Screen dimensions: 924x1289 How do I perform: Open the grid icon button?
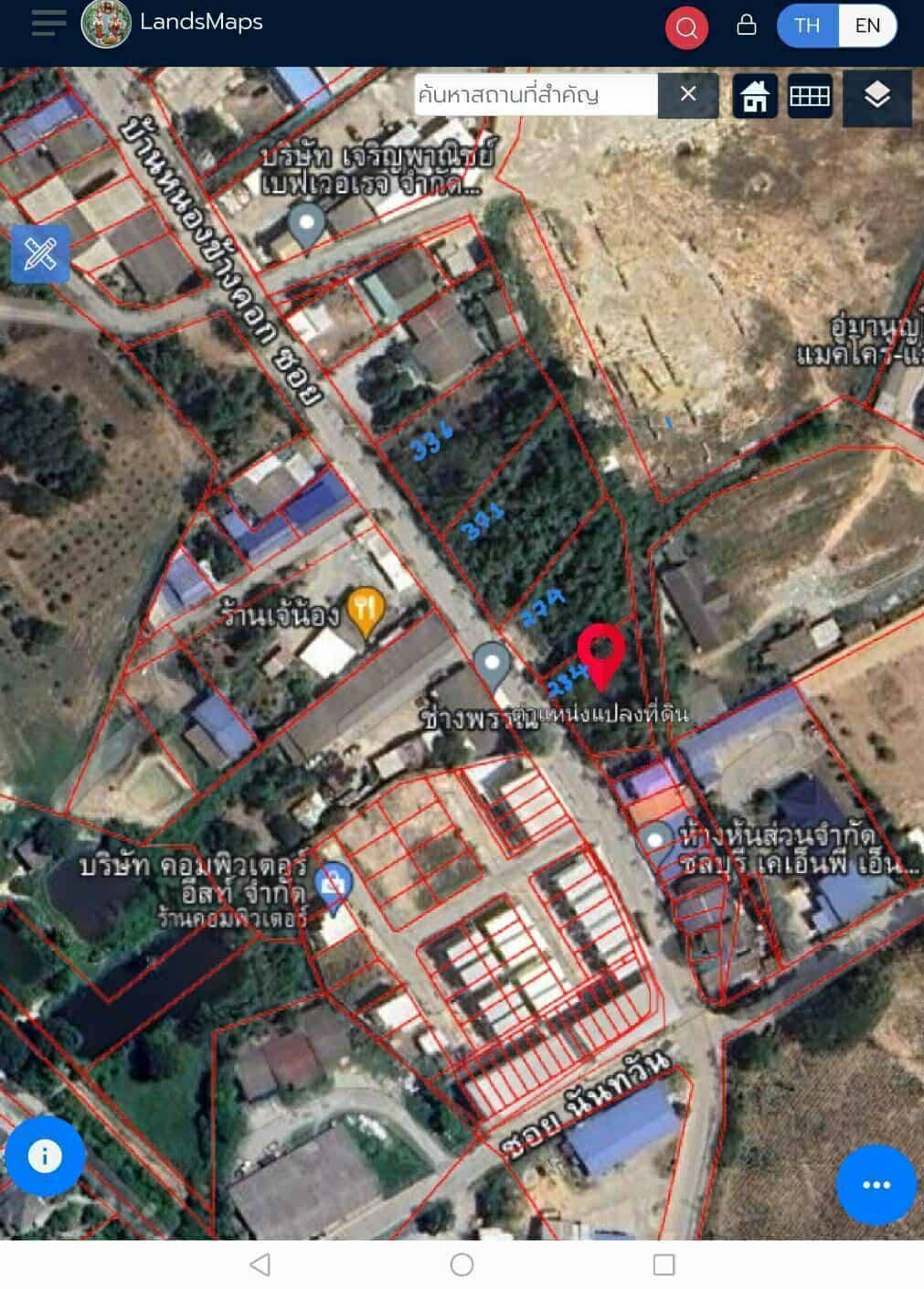pos(809,96)
